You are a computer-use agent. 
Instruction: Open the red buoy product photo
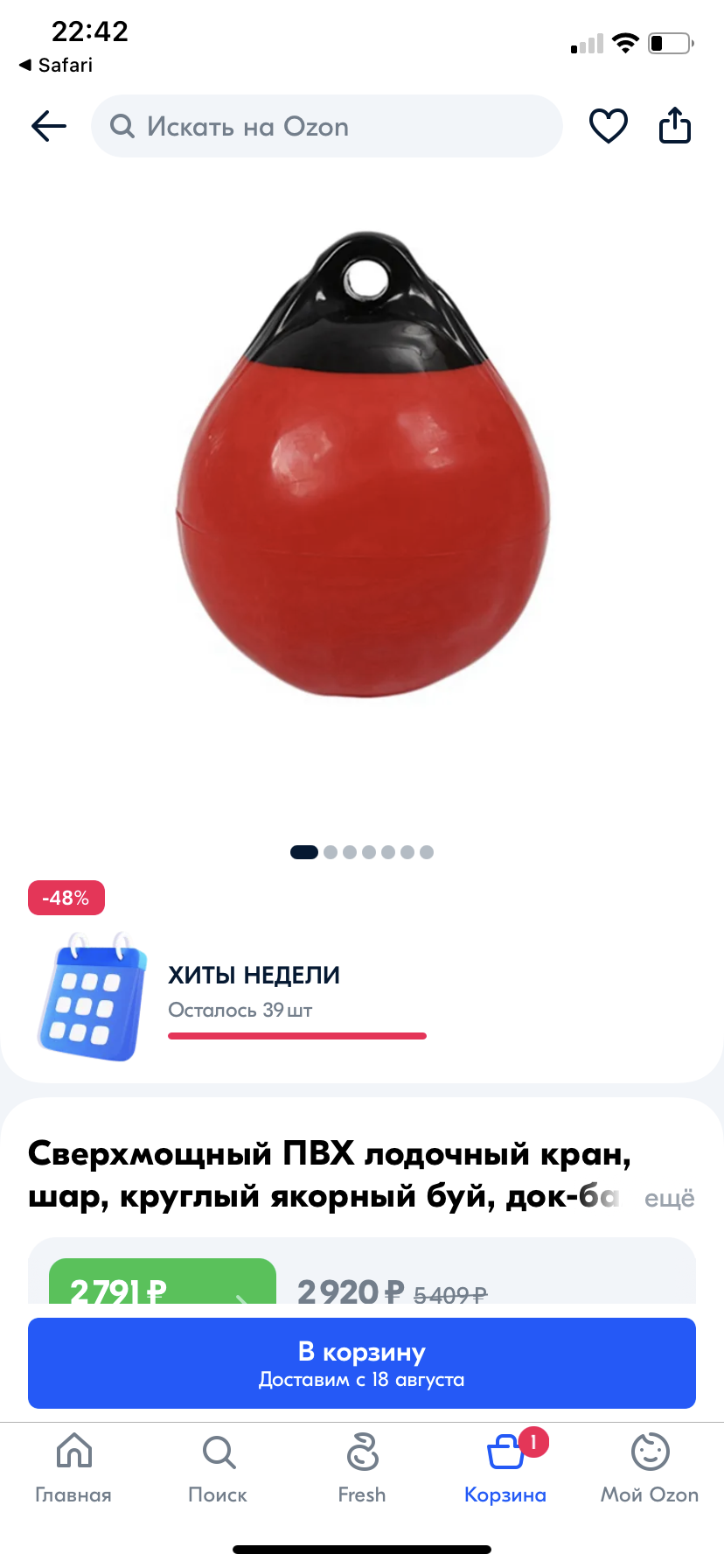362,464
